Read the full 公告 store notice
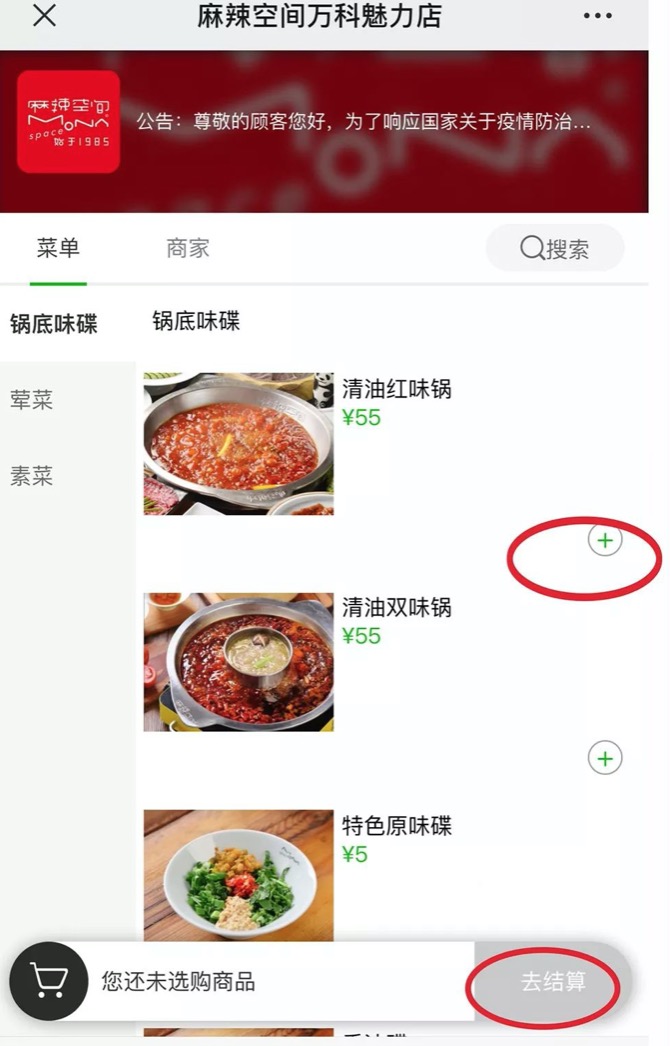Image resolution: width=670 pixels, height=1046 pixels. pos(364,123)
